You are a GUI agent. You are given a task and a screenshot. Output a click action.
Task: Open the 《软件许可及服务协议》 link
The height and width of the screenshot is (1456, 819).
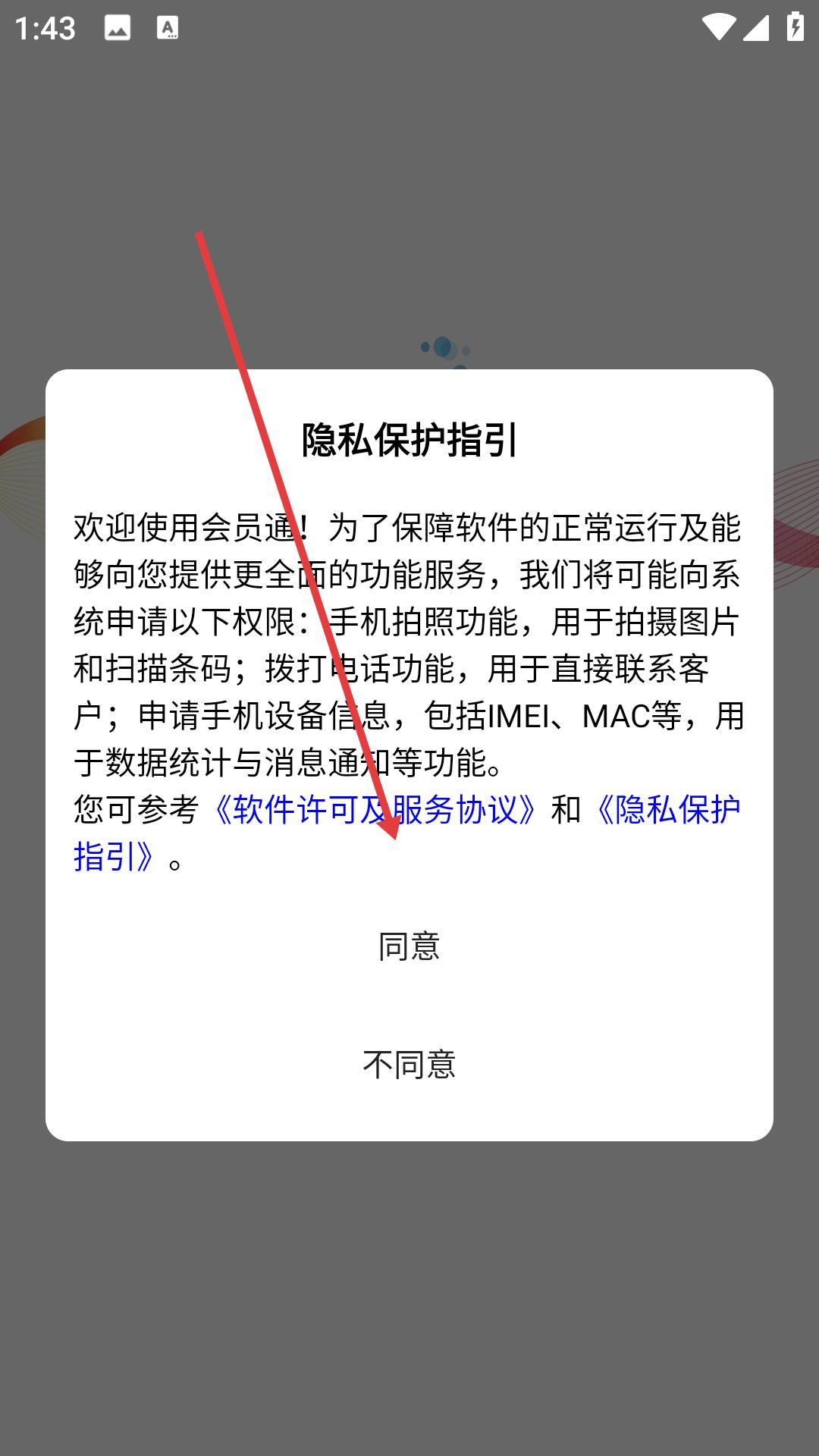click(x=376, y=810)
